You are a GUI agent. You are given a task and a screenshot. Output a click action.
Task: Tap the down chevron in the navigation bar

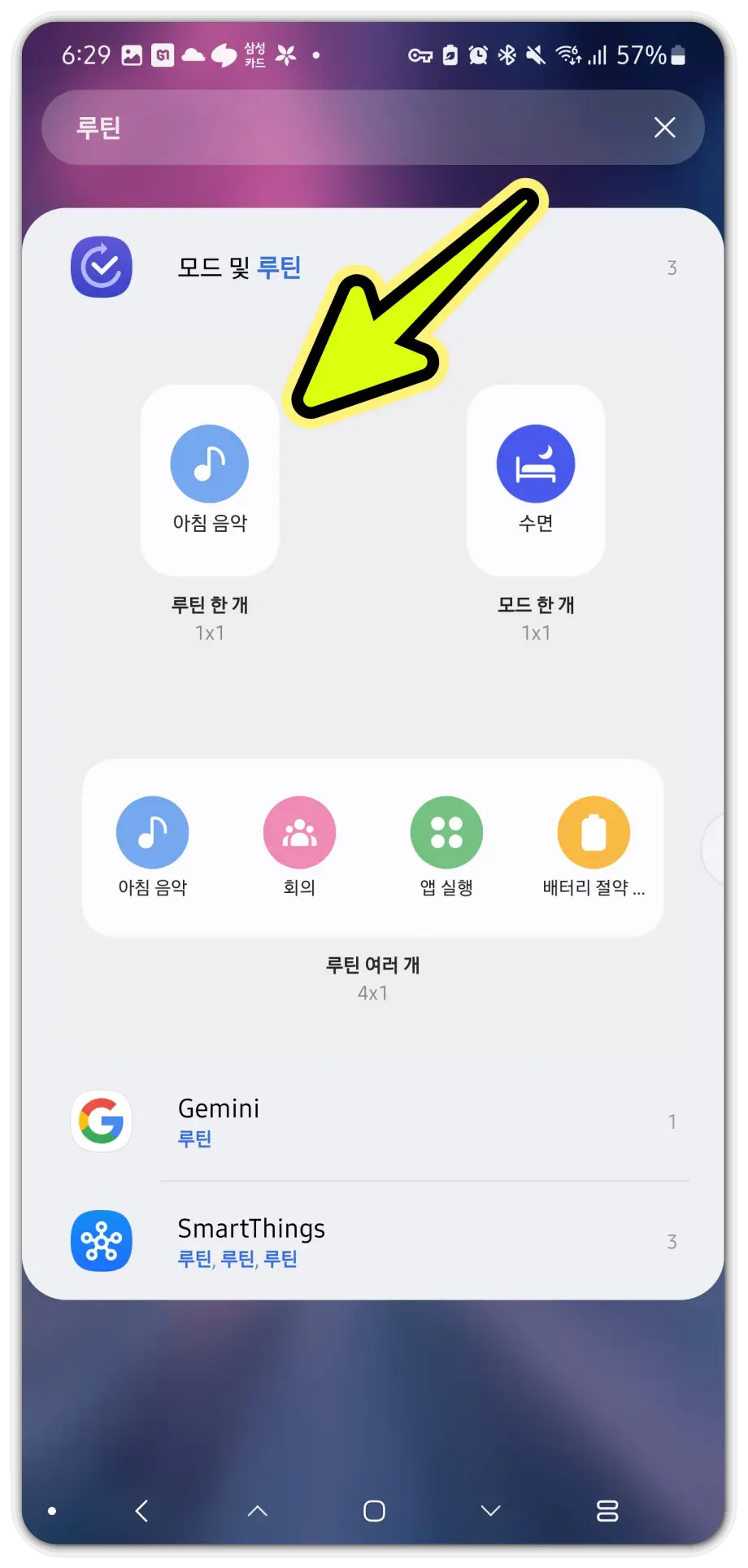click(489, 1510)
